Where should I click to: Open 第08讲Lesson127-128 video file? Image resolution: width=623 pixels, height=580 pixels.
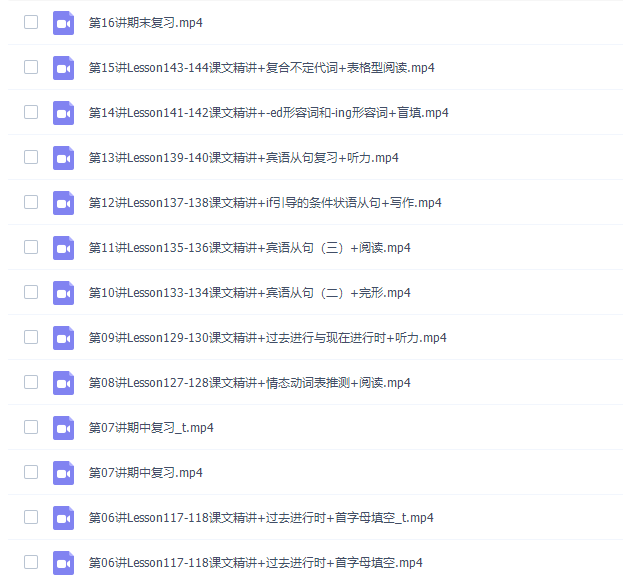[x=249, y=382]
